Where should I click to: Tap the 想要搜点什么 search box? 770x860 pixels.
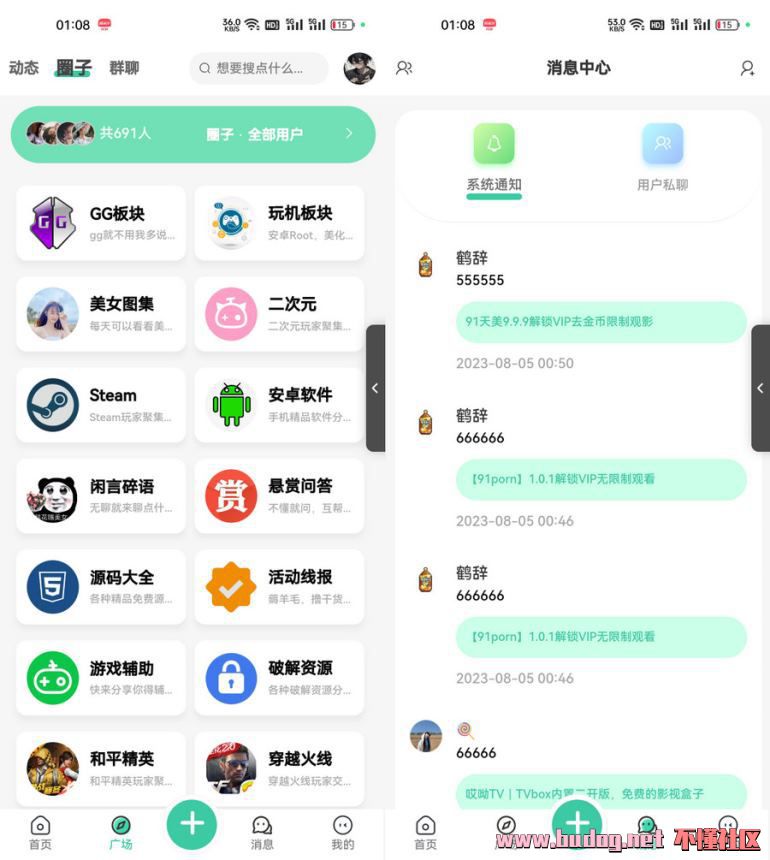click(259, 68)
